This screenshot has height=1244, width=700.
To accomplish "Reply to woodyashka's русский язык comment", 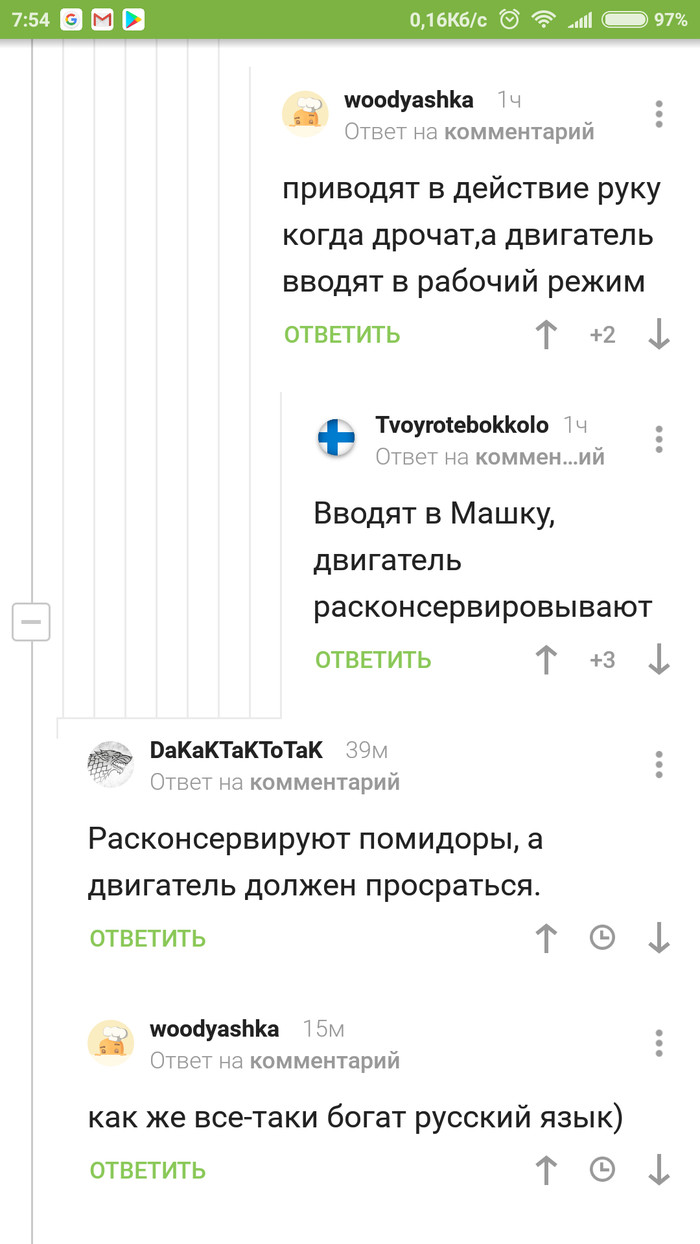I will 148,1170.
